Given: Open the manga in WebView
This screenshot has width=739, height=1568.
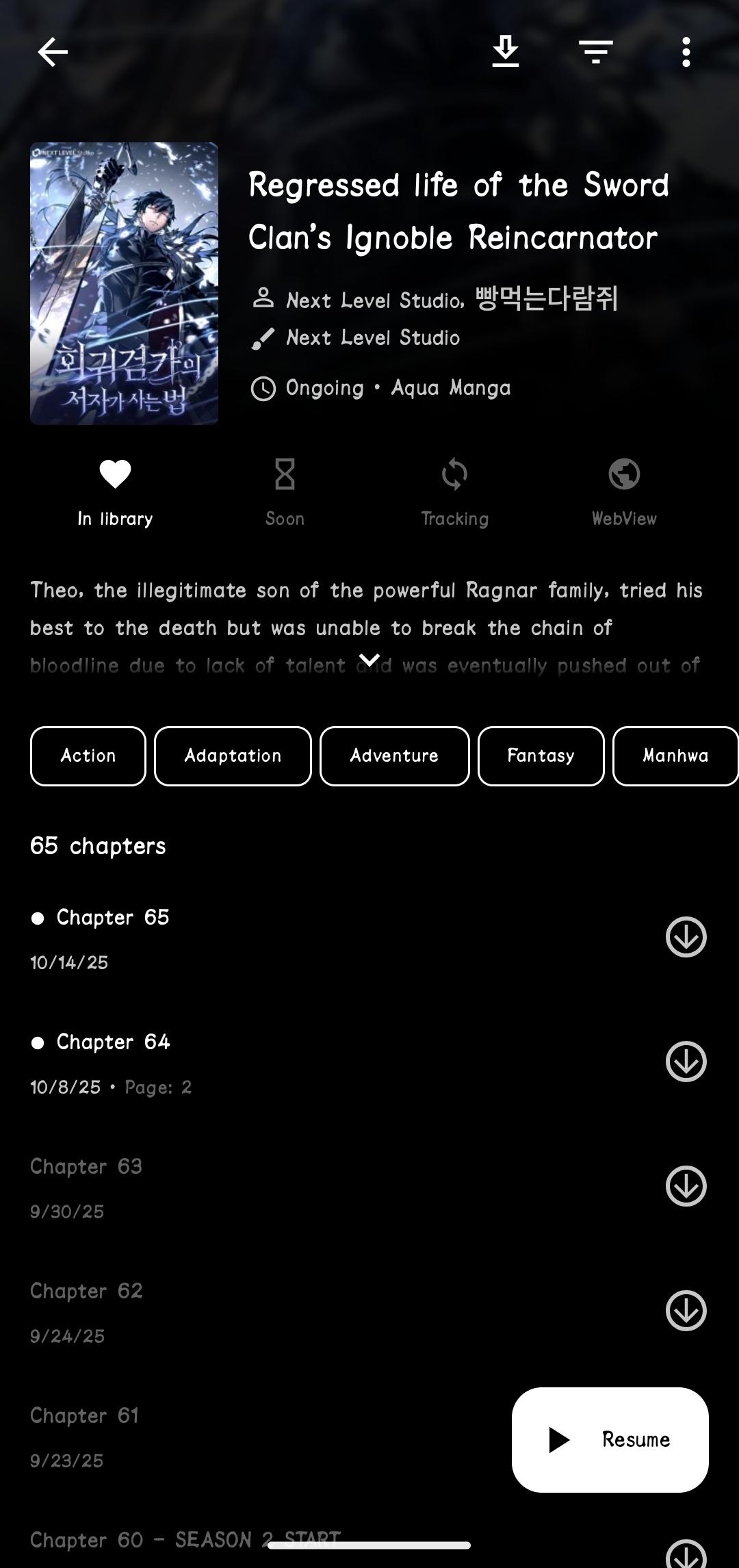Looking at the screenshot, I should click(x=624, y=491).
